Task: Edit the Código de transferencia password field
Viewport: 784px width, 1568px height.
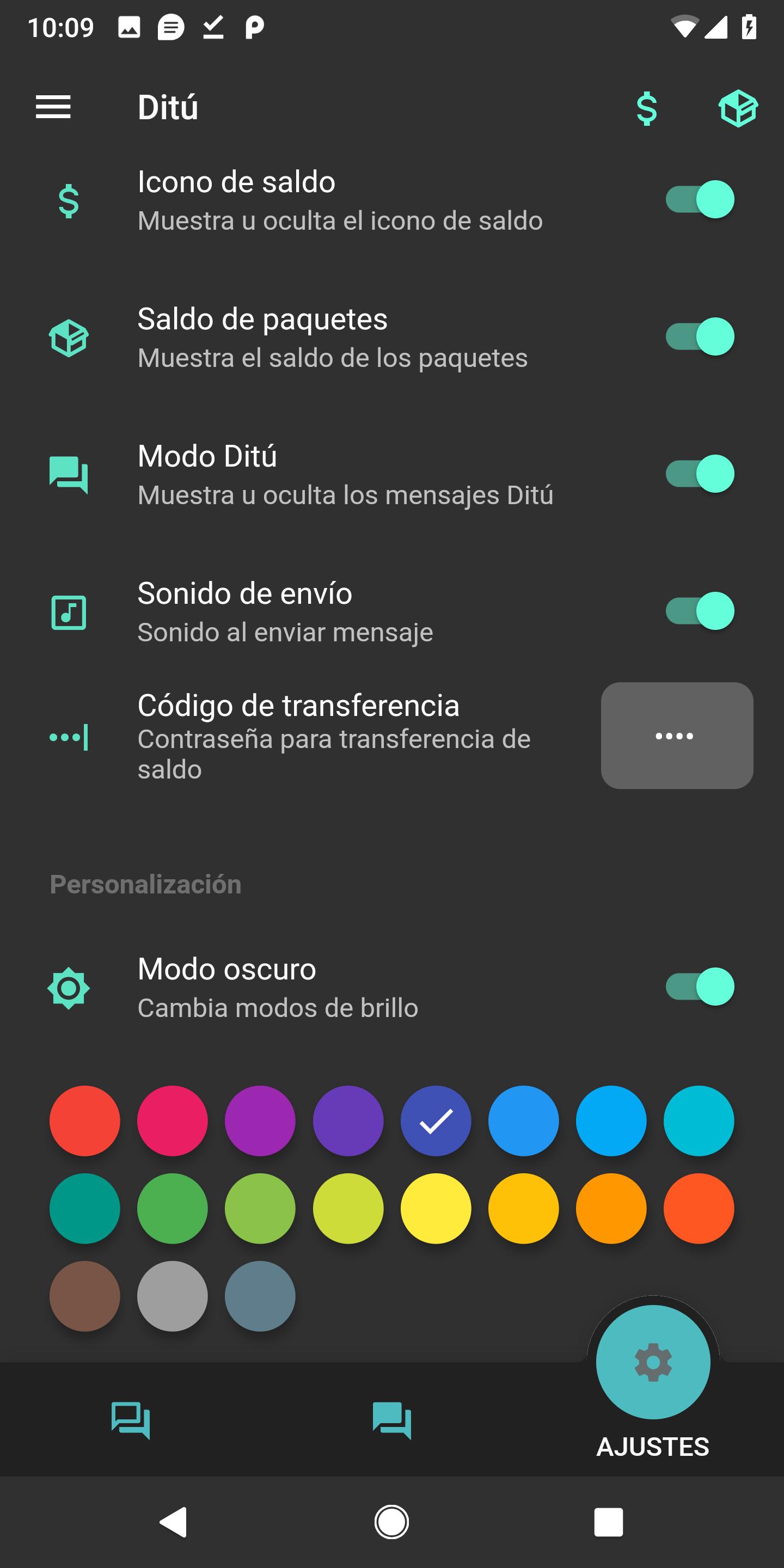Action: 676,736
